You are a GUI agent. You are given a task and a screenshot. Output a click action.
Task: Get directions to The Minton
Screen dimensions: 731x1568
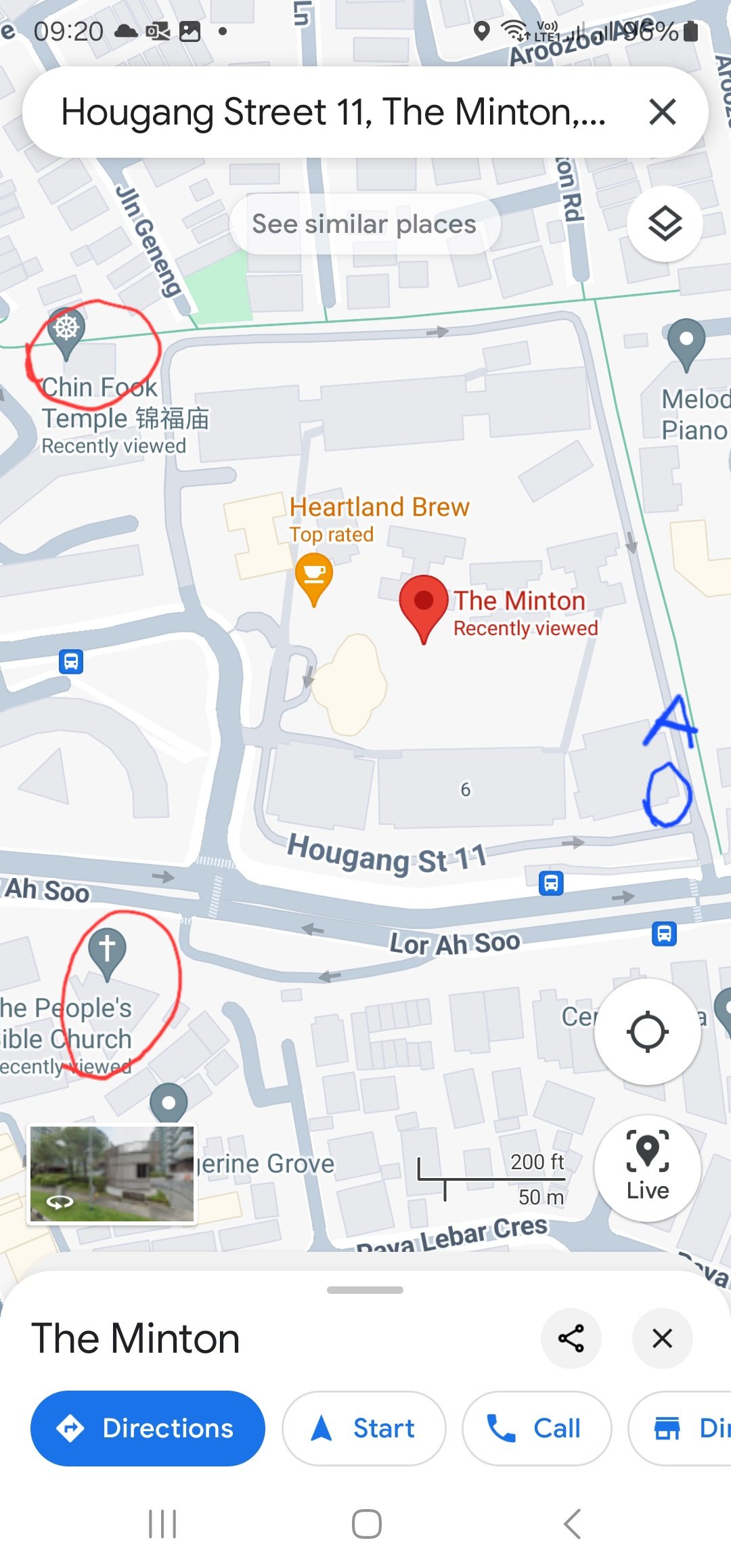[x=148, y=1428]
